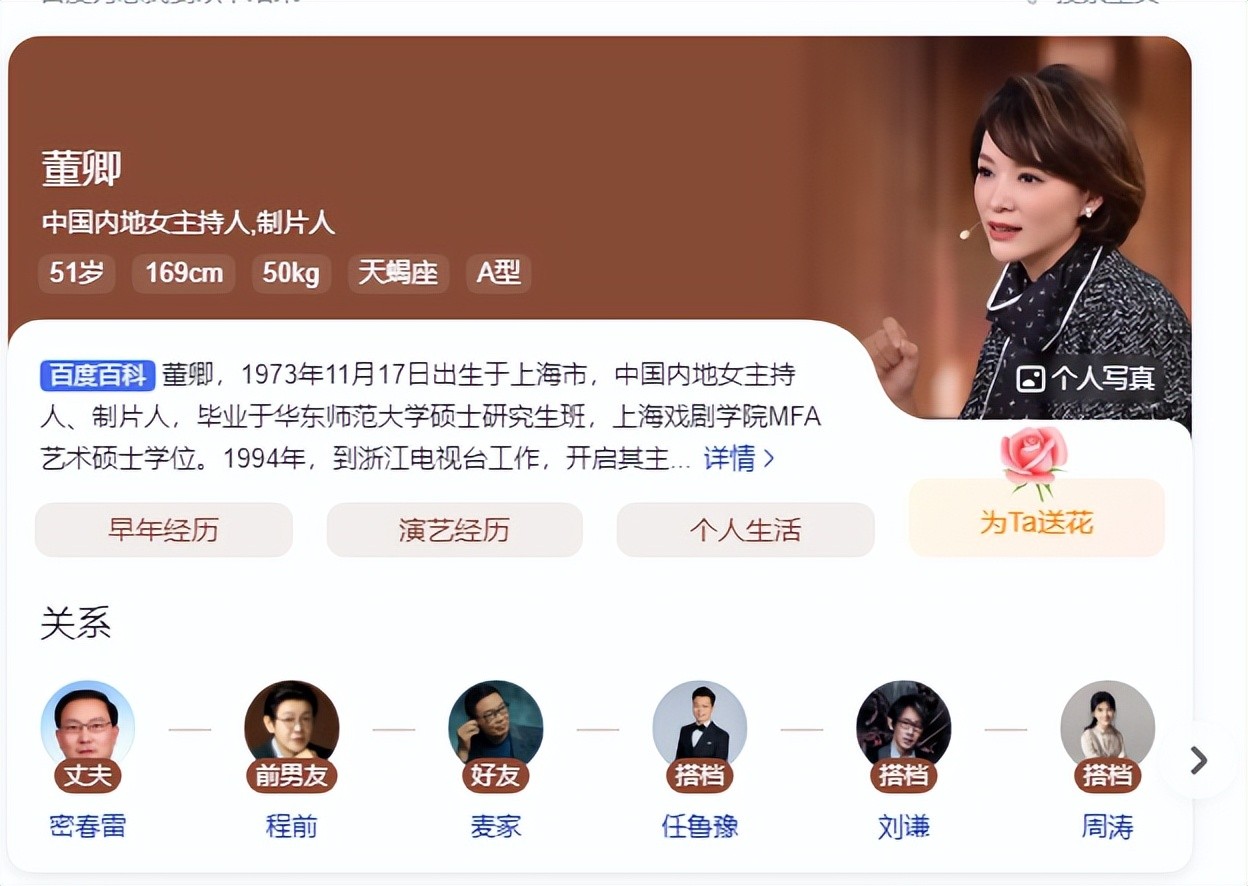
Task: Open 任鲁豫's profile
Action: [x=700, y=728]
